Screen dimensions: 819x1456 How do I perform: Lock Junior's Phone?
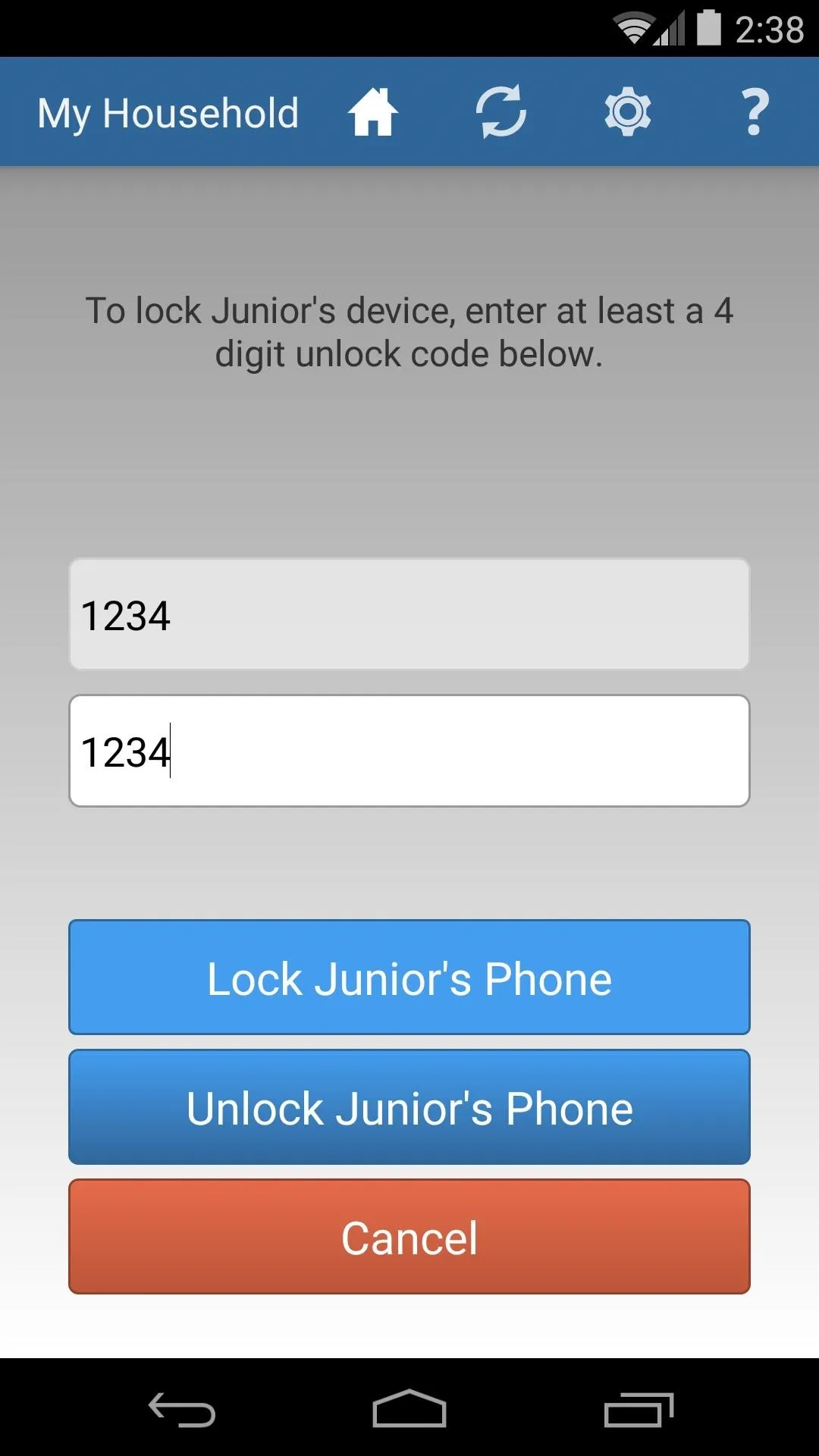coord(409,977)
